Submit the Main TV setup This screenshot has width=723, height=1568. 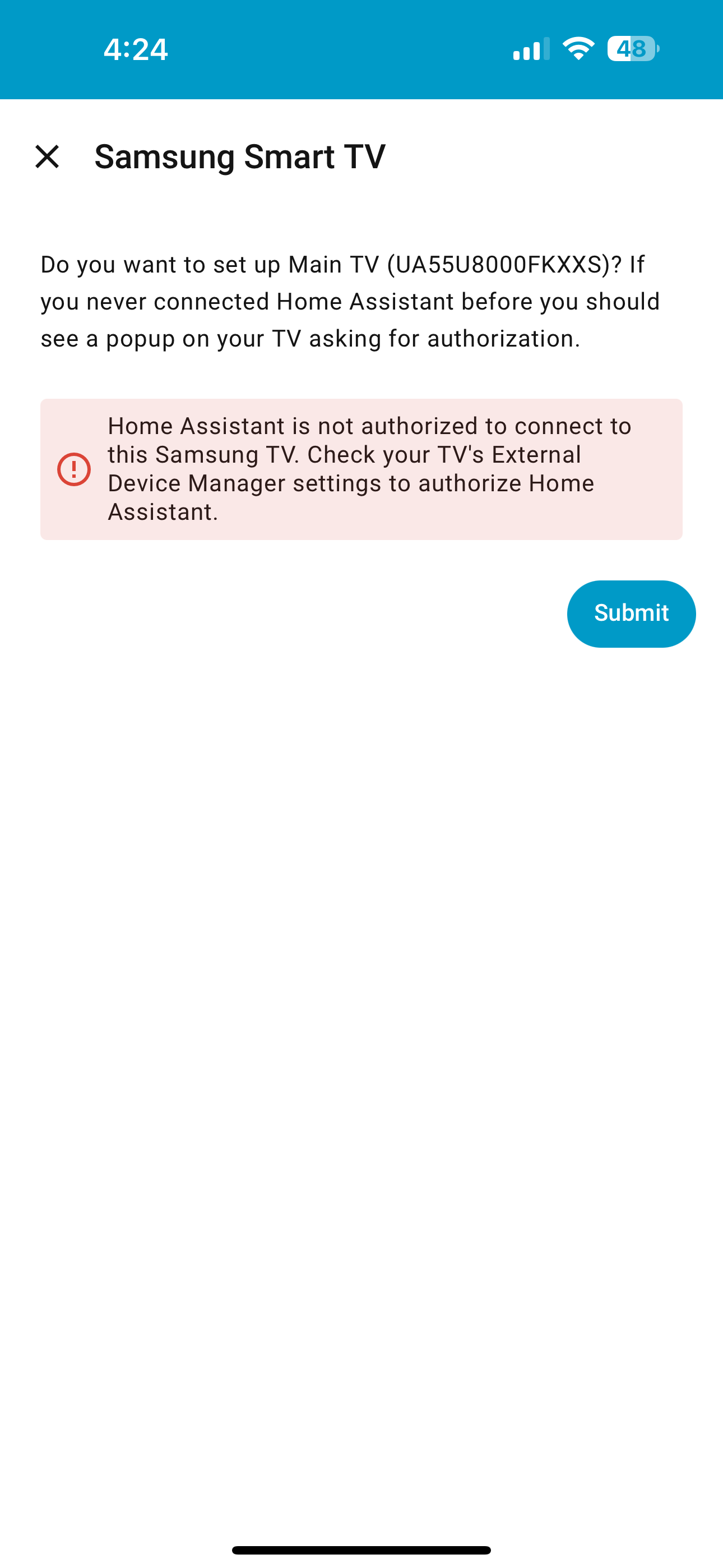click(x=631, y=614)
